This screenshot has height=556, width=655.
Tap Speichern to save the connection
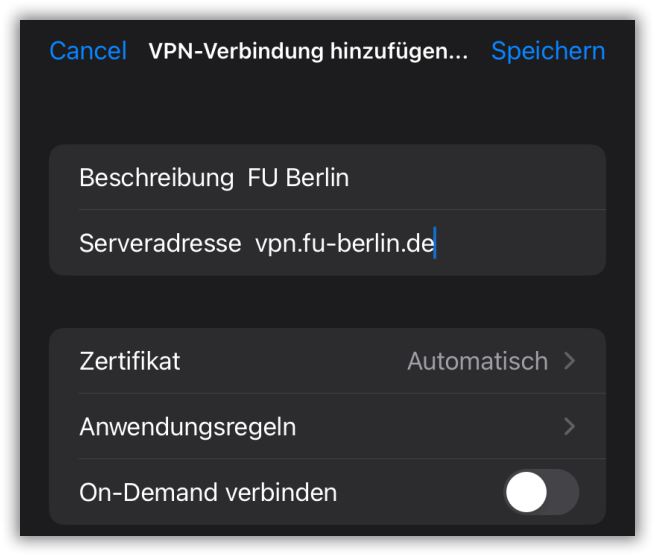(547, 51)
